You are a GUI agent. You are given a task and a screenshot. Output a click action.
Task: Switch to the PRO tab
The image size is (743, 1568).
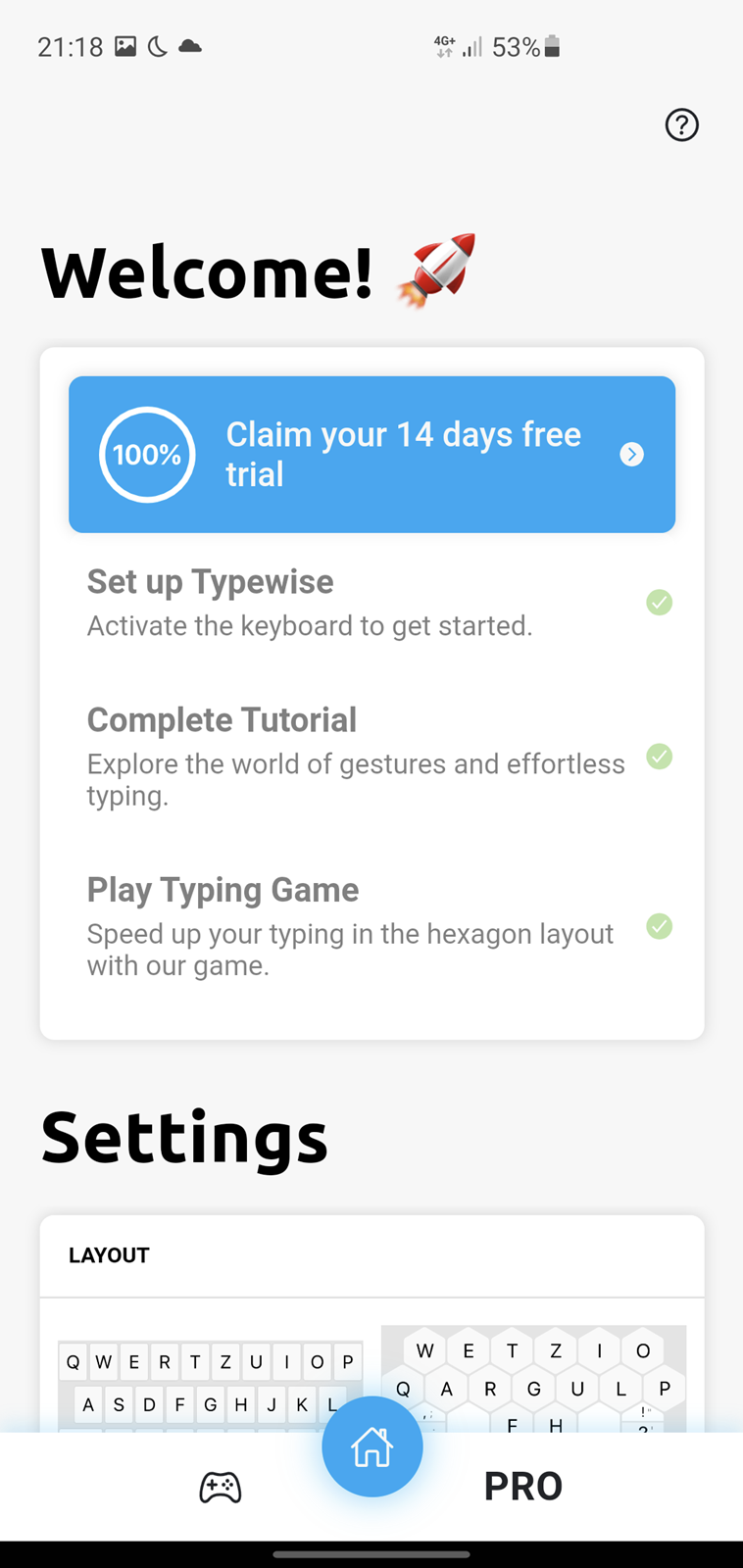523,1487
